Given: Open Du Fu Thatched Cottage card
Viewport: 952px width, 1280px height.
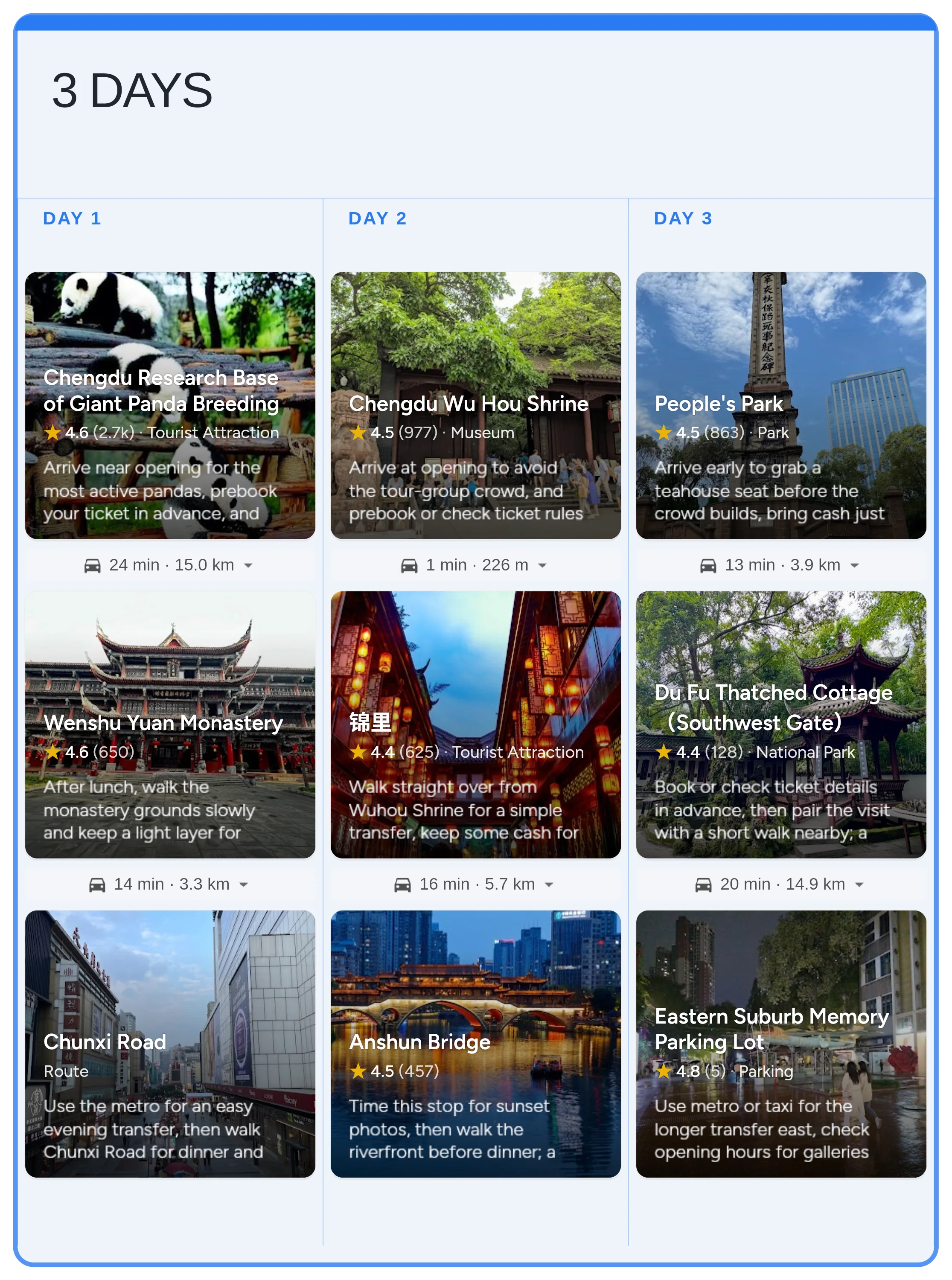Looking at the screenshot, I should (x=781, y=724).
